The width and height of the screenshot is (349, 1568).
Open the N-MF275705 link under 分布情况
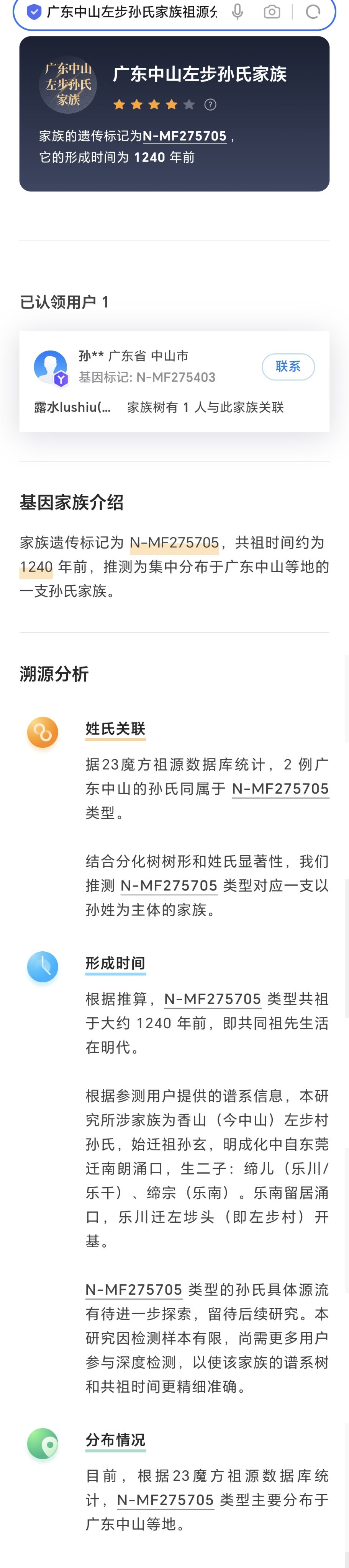point(165,1501)
